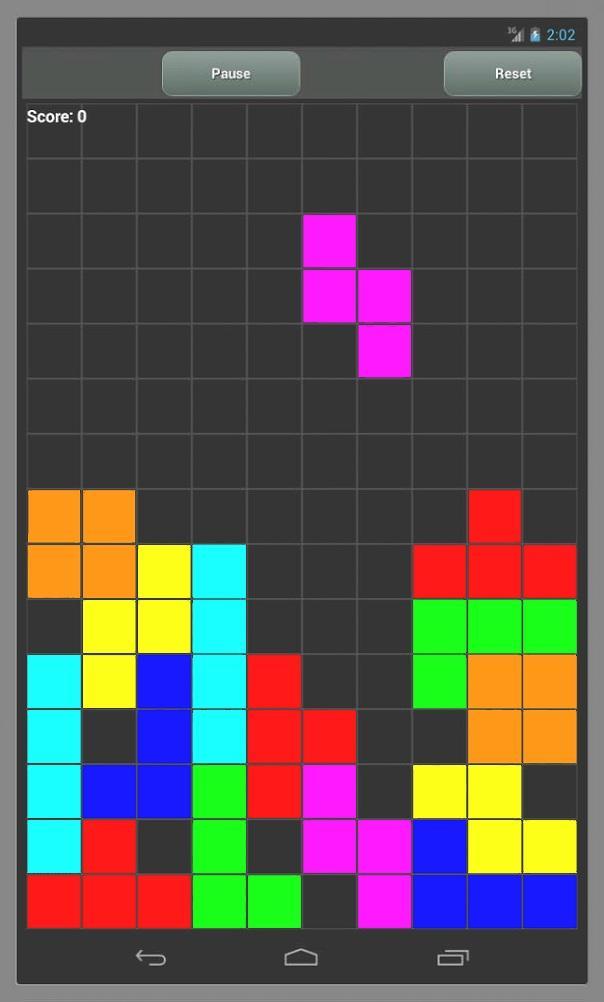Pause the Tetris game
The image size is (604, 1002).
231,74
